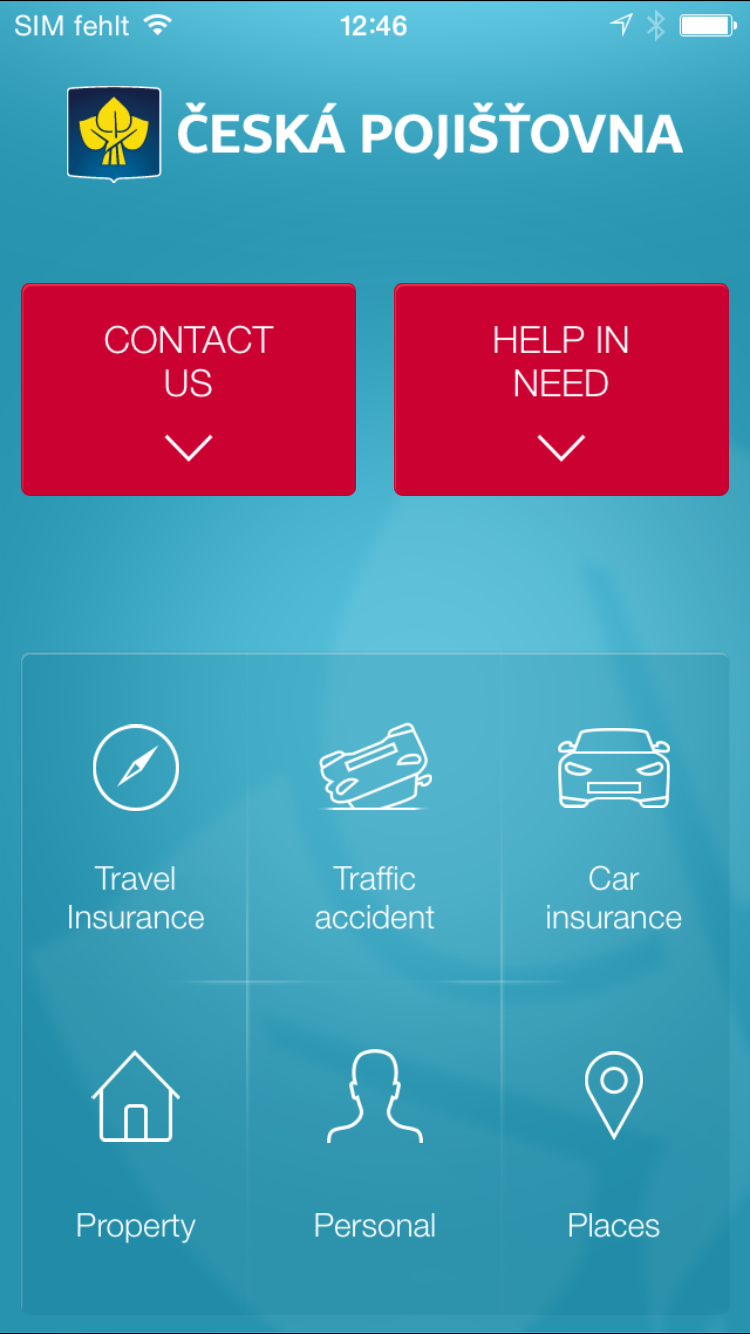
Task: Choose the Personal tile
Action: click(375, 1147)
